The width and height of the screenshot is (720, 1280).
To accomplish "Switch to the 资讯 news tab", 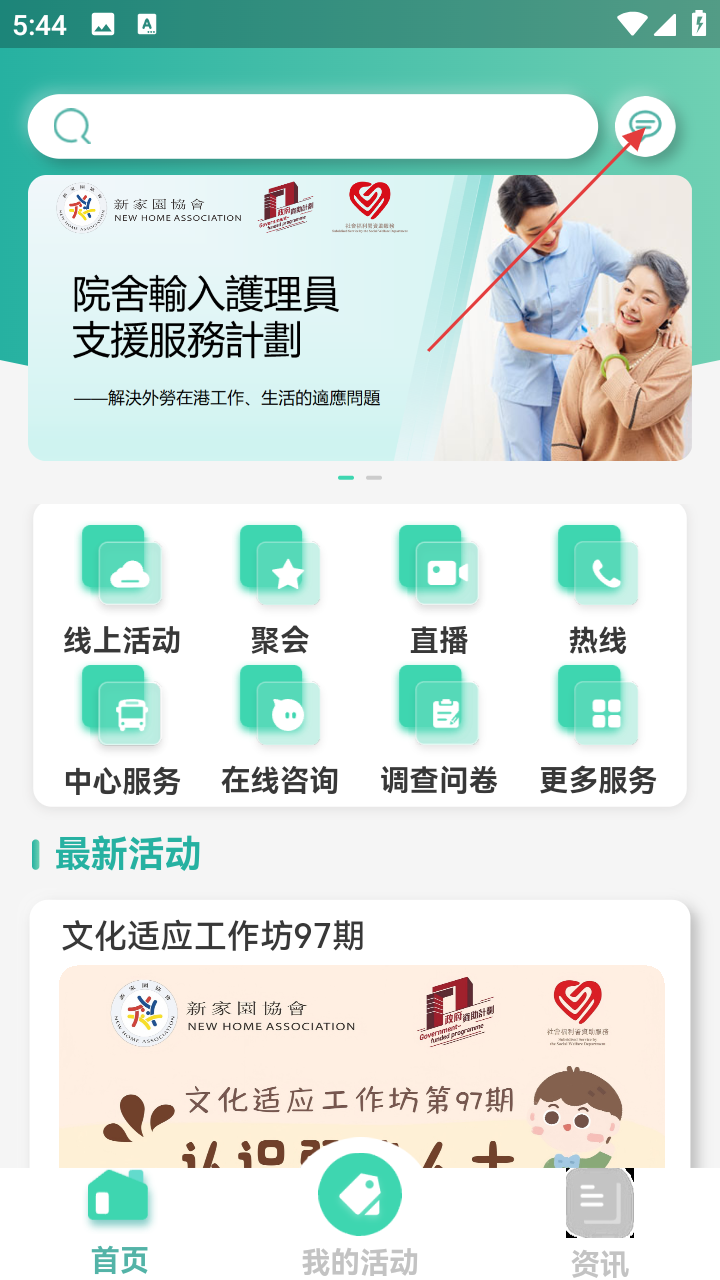I will click(600, 1222).
